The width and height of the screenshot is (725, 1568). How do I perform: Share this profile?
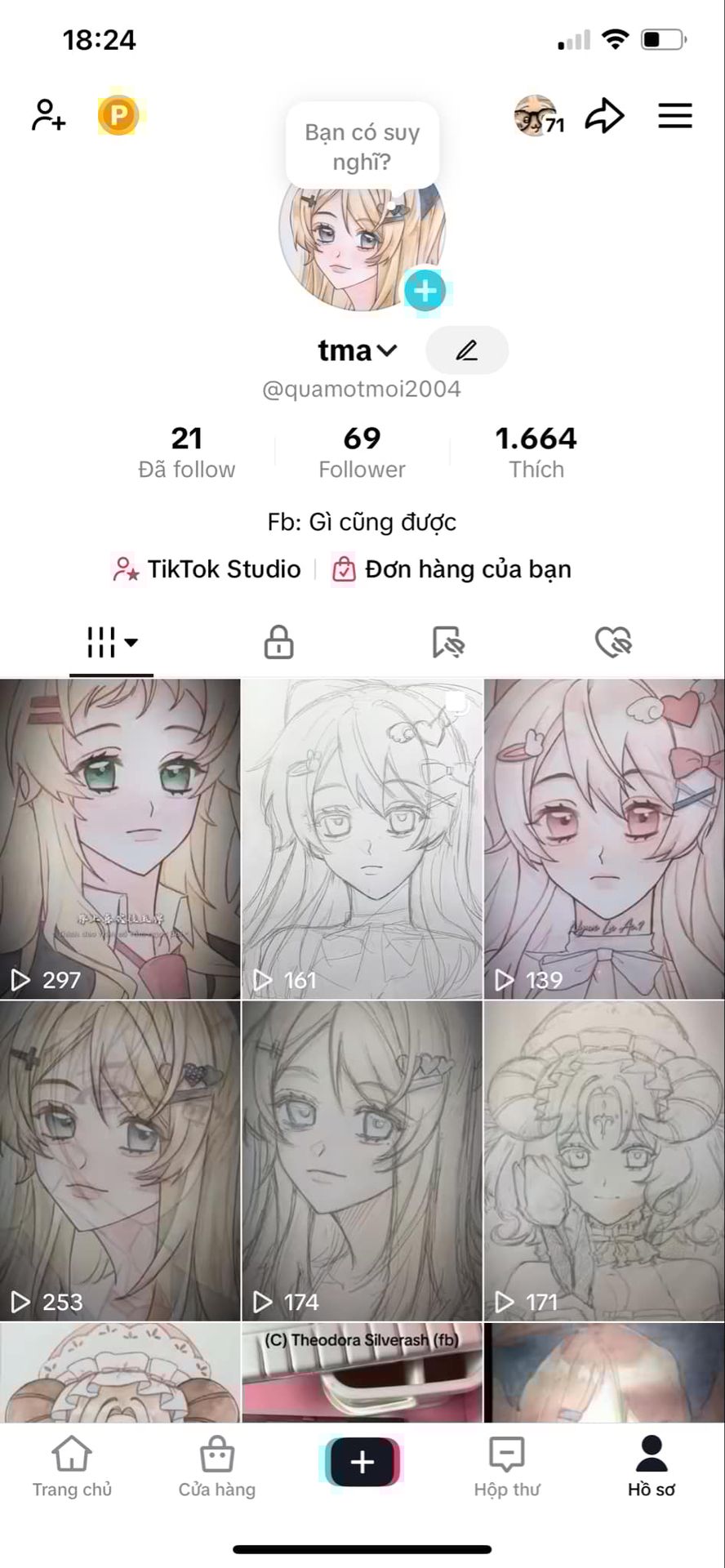[x=605, y=115]
